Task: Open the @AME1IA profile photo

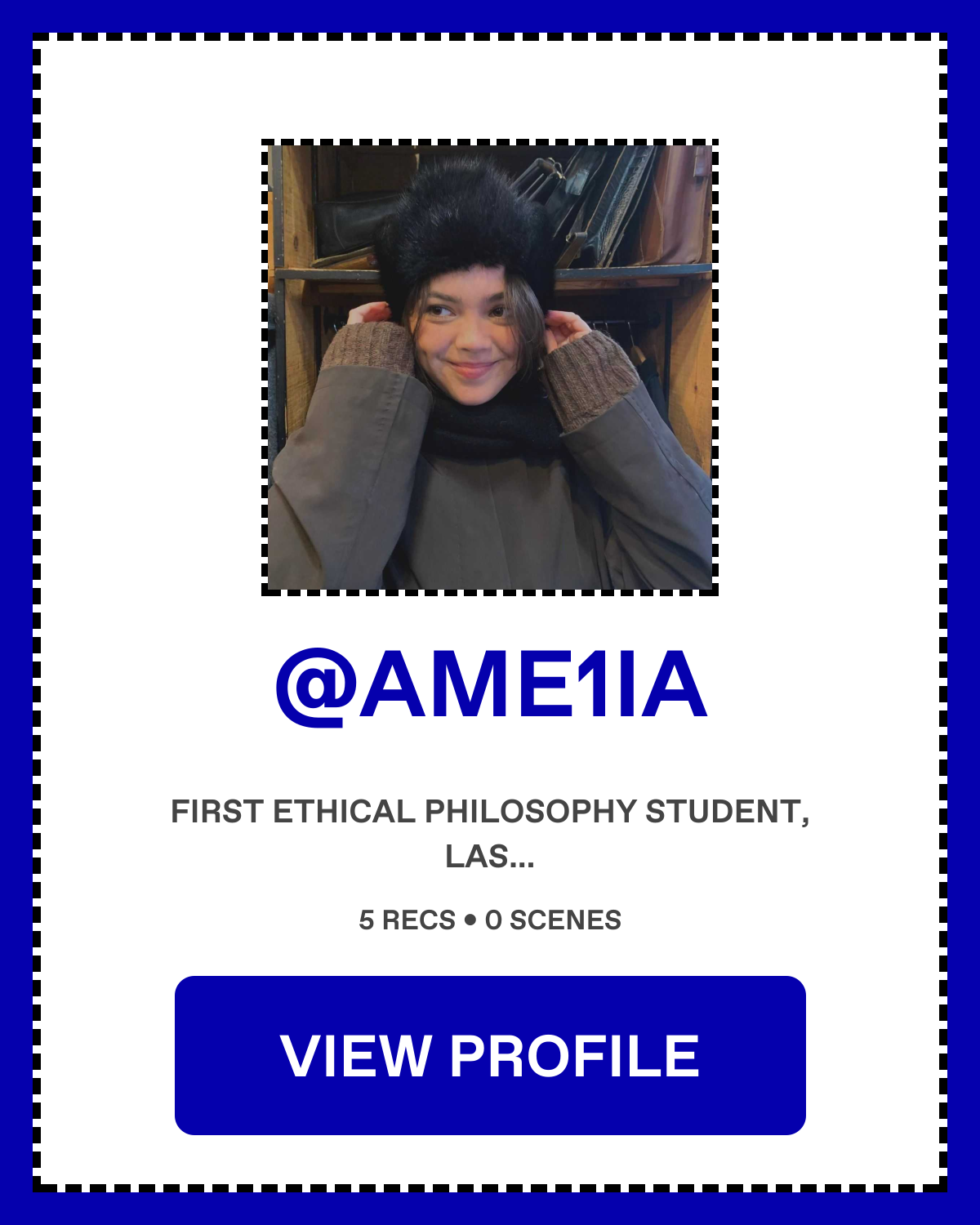Action: (x=490, y=367)
